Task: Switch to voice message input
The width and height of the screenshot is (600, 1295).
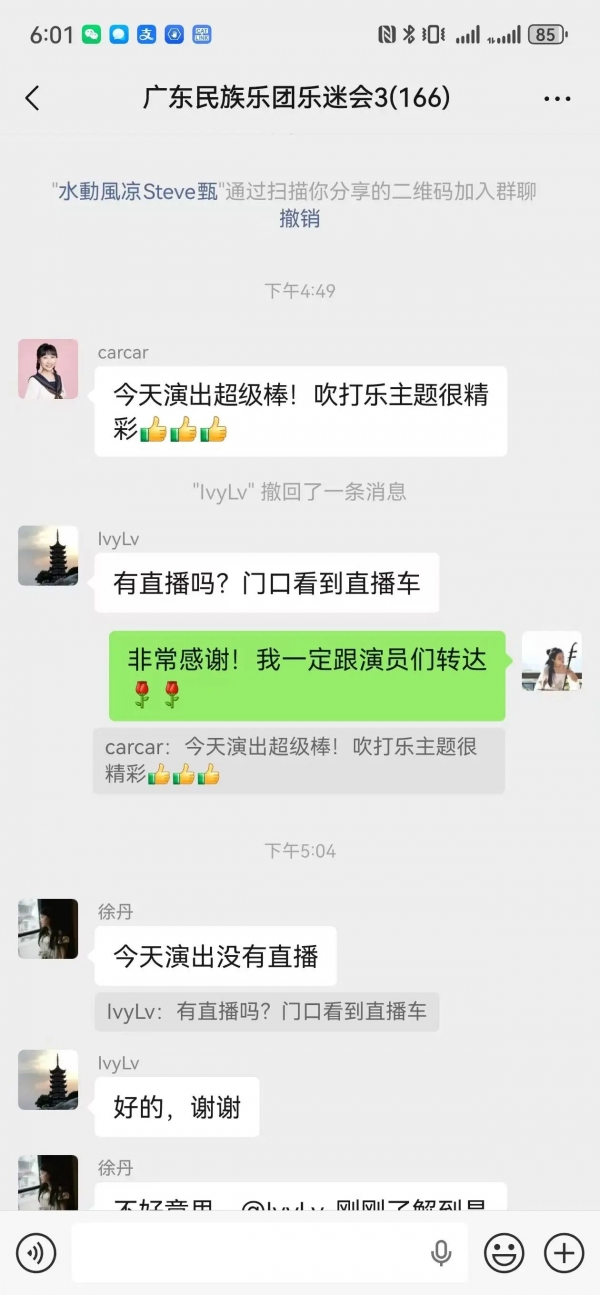Action: (x=36, y=1252)
